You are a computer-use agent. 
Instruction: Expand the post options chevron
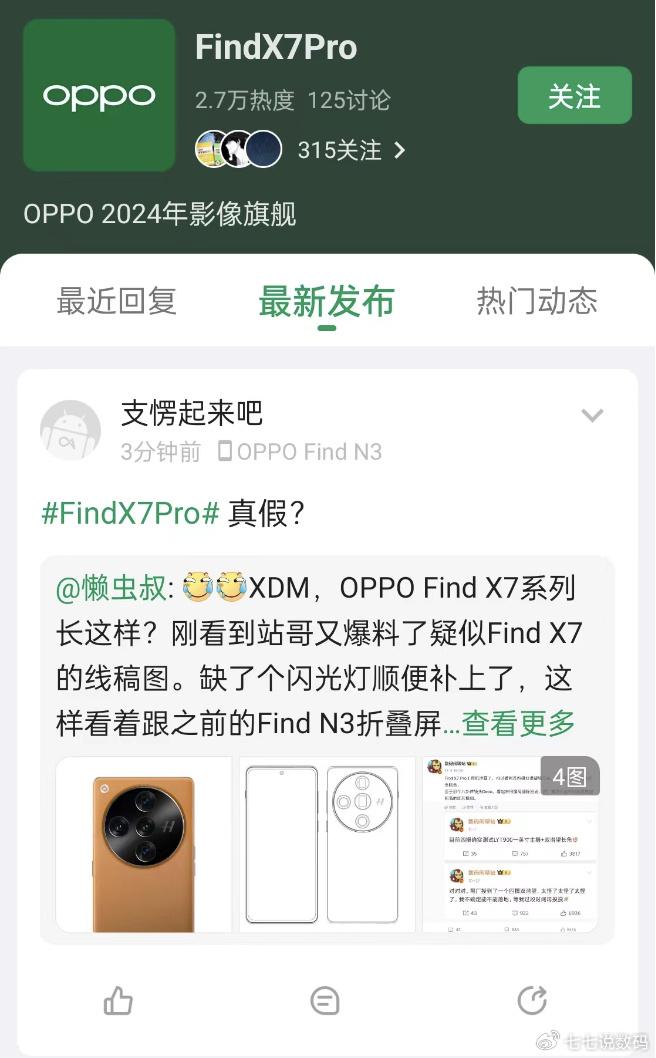point(592,415)
